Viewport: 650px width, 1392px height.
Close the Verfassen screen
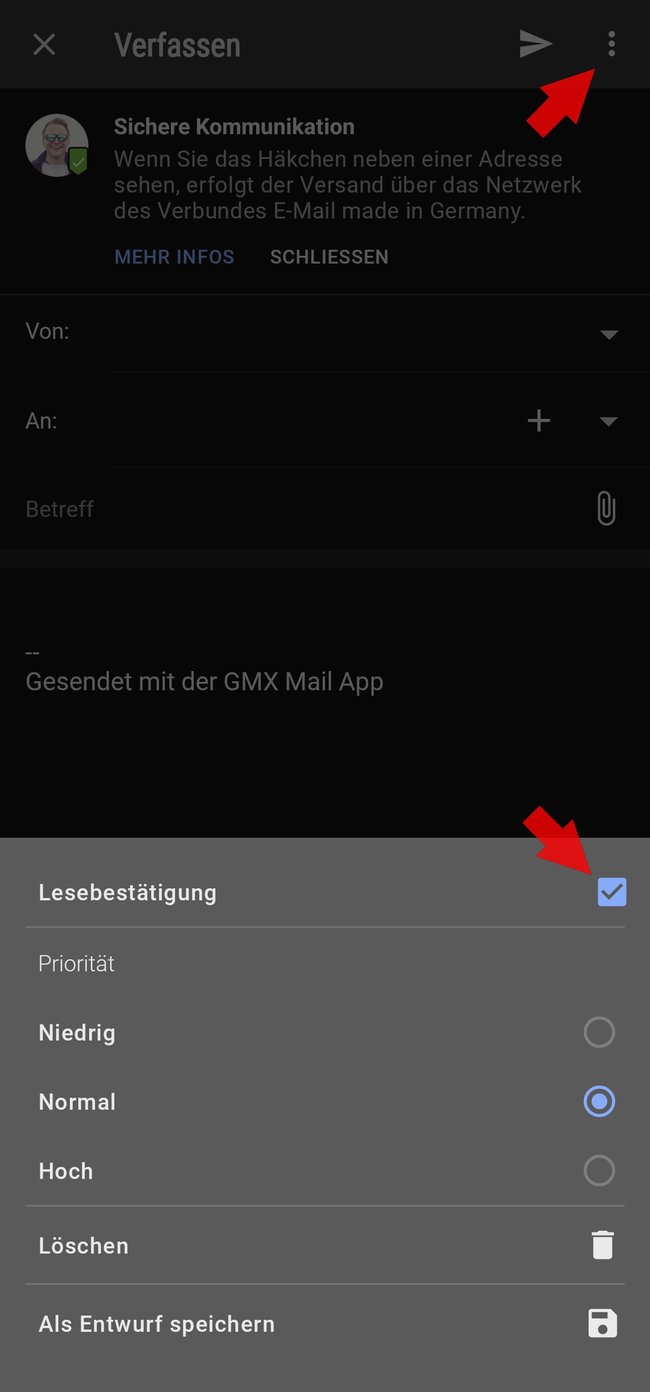pyautogui.click(x=44, y=45)
